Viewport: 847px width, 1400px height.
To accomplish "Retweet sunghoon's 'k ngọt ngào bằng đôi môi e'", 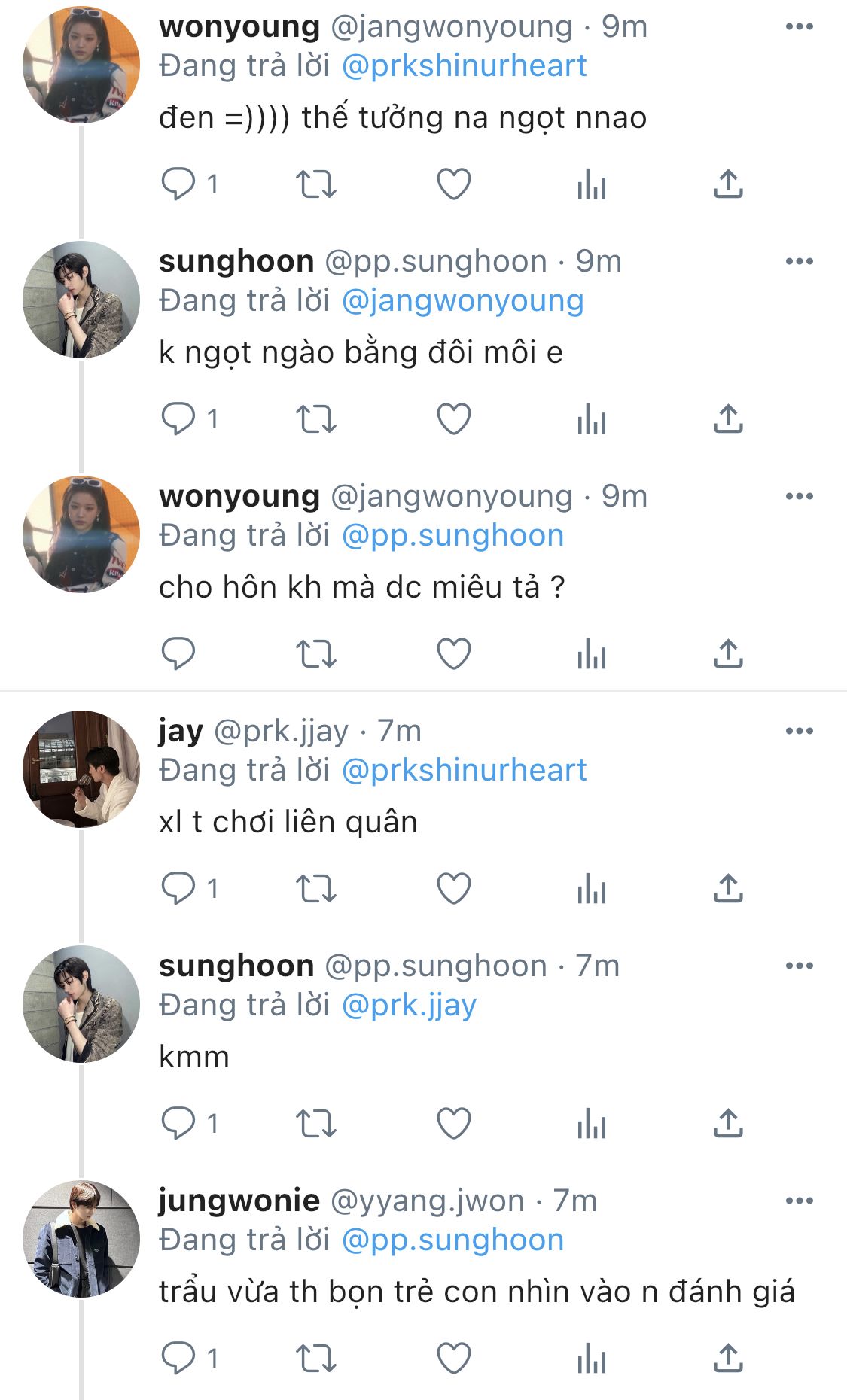I will (x=315, y=419).
